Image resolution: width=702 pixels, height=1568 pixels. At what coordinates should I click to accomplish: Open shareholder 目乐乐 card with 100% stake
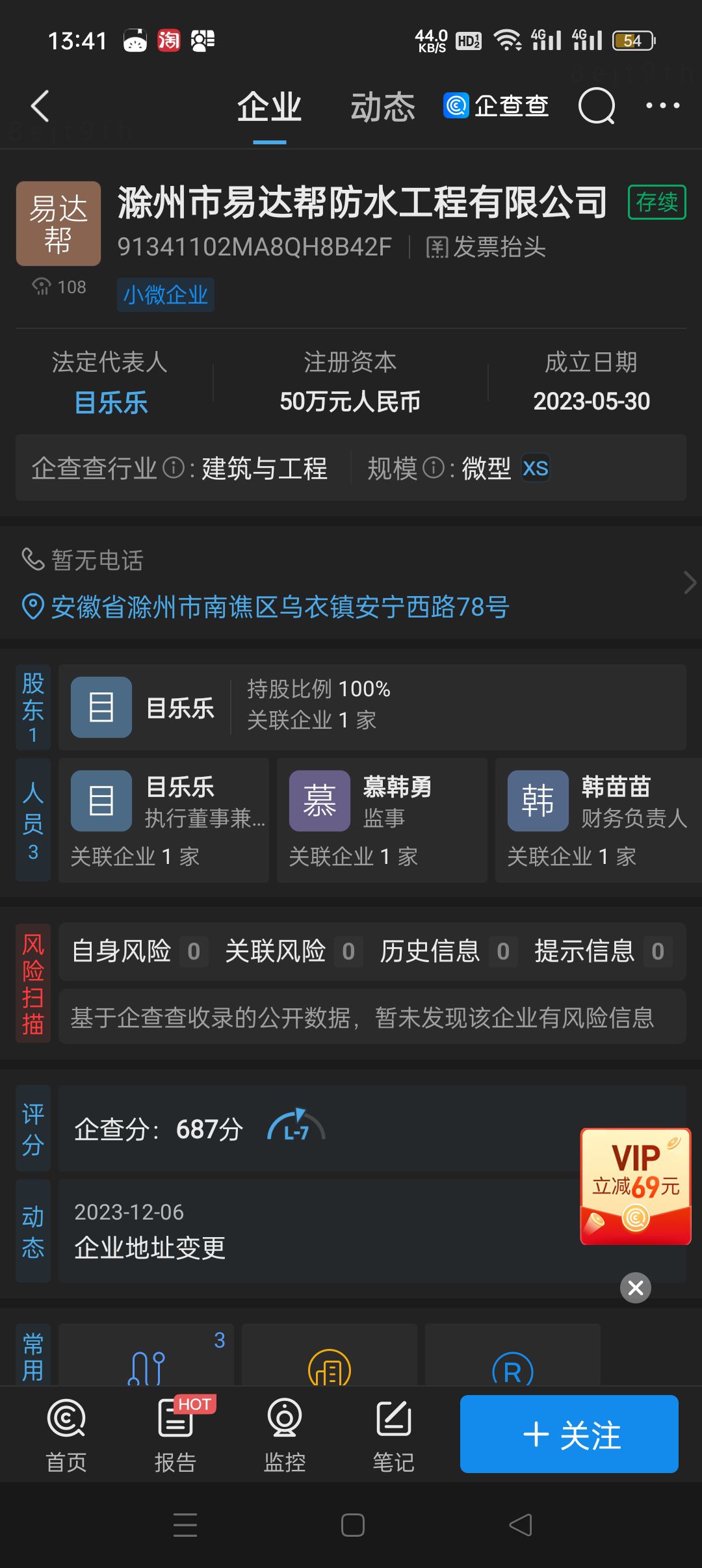[x=372, y=707]
